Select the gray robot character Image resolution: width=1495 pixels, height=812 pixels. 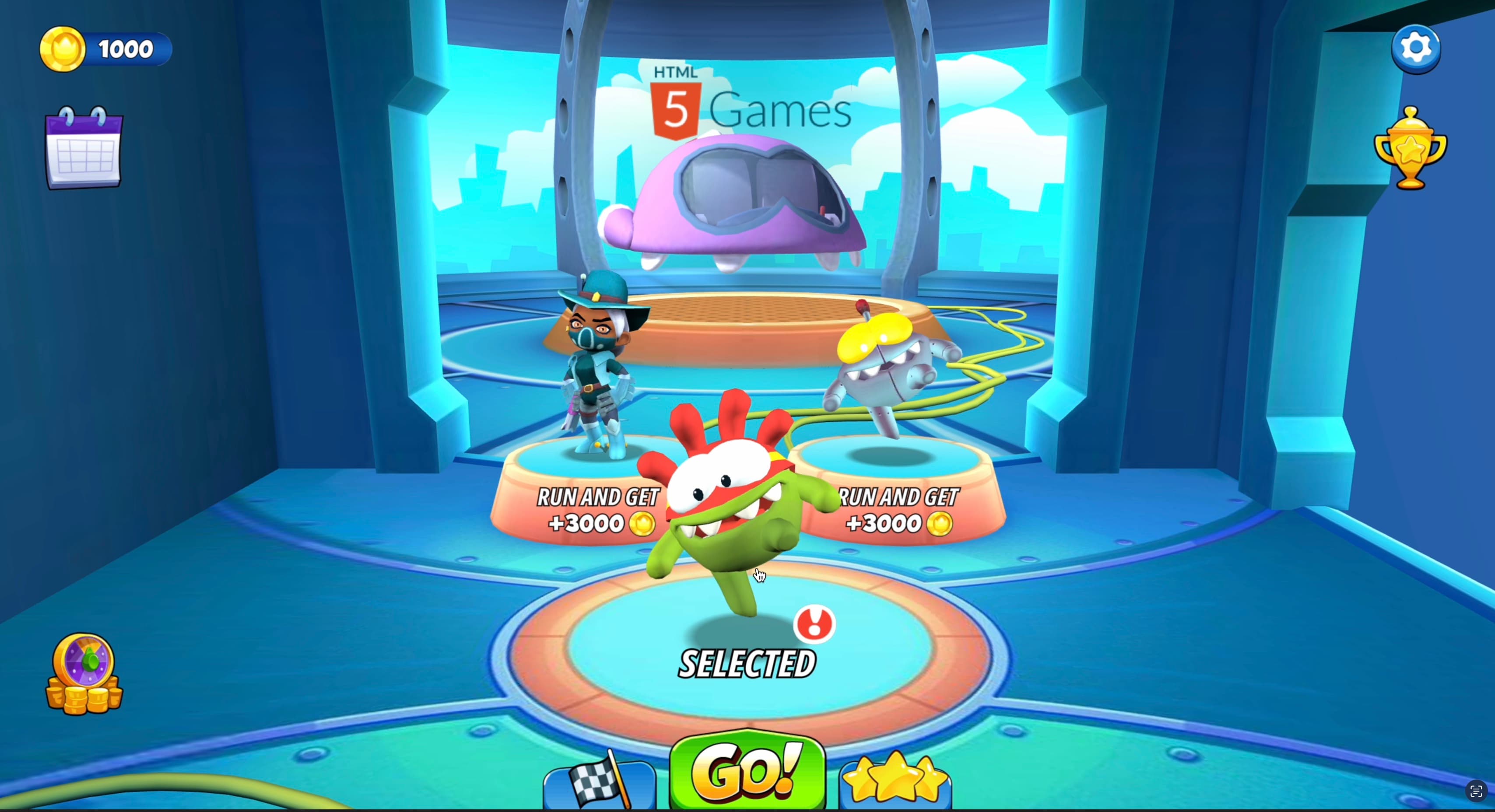click(891, 371)
